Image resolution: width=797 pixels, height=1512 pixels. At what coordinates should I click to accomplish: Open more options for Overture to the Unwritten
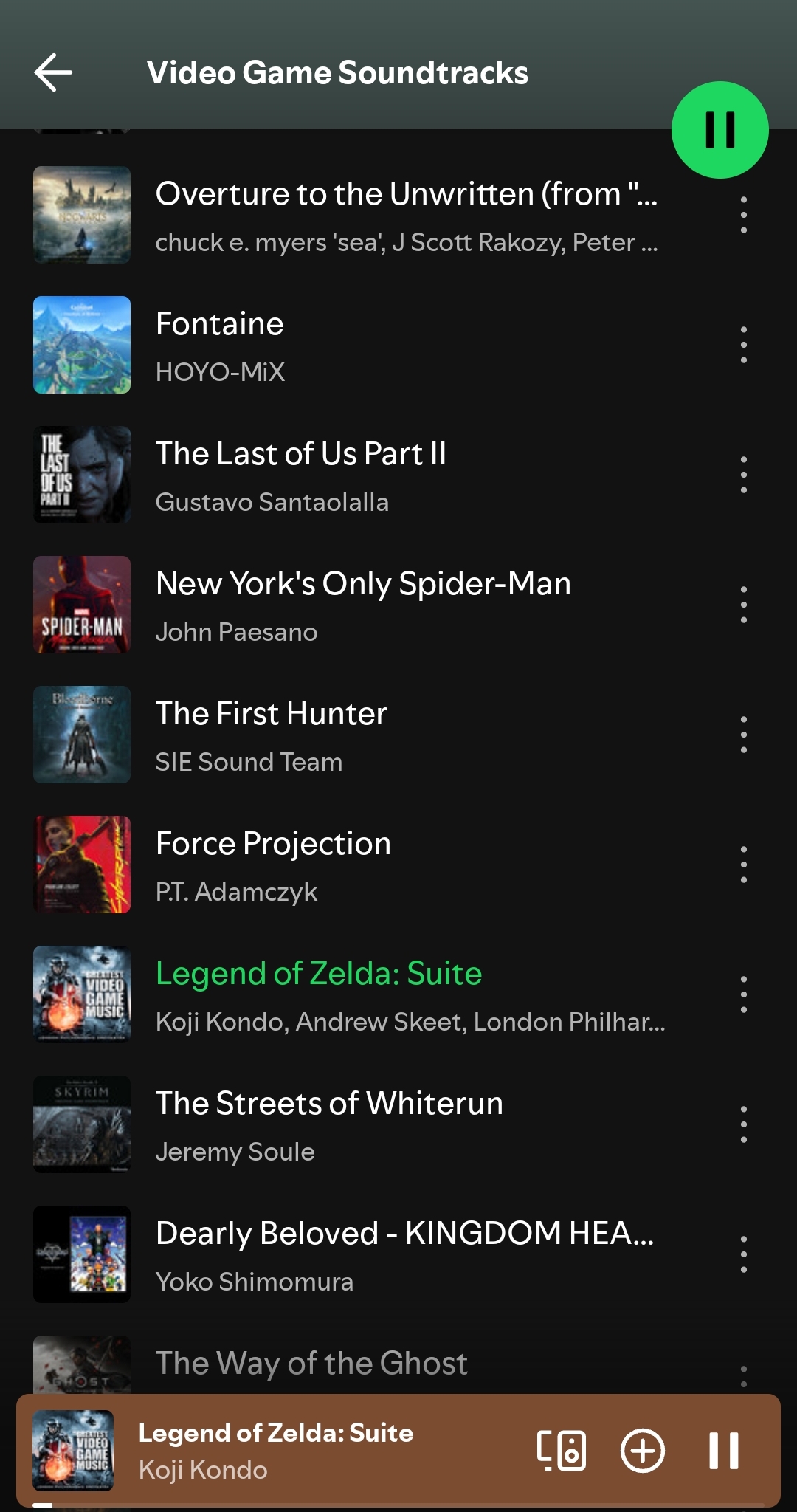[743, 215]
